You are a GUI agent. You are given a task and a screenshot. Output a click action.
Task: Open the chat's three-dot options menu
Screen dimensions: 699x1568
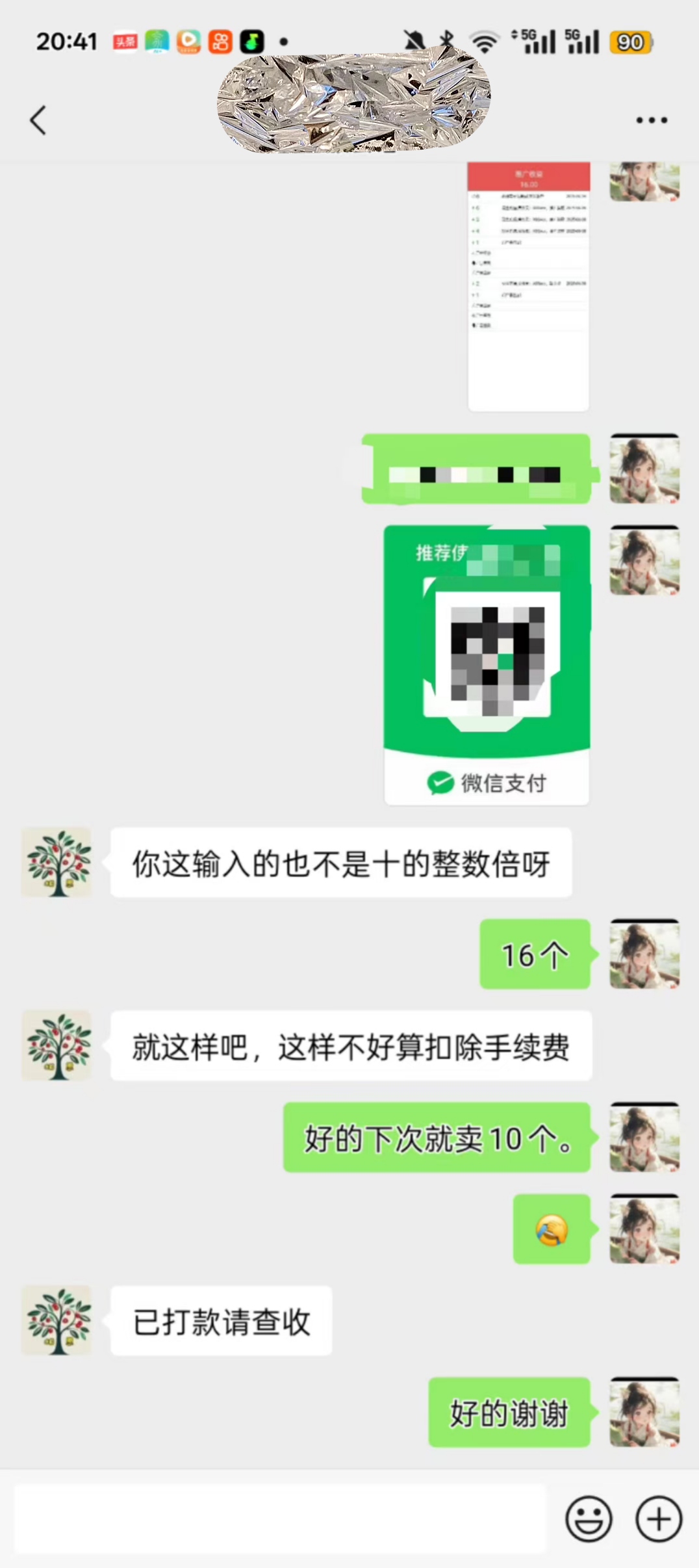pyautogui.click(x=652, y=120)
